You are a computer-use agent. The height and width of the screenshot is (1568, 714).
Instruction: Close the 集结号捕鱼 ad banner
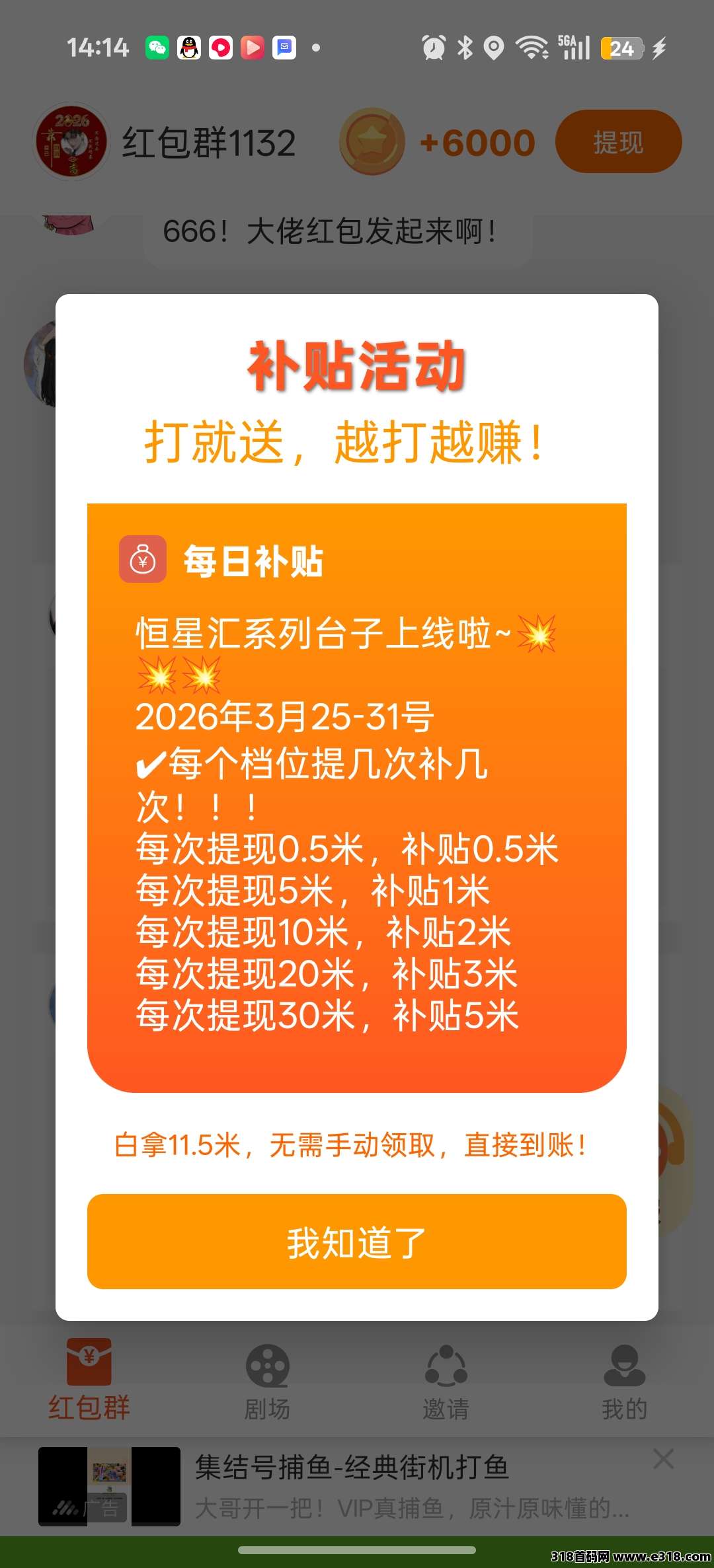point(663,1459)
